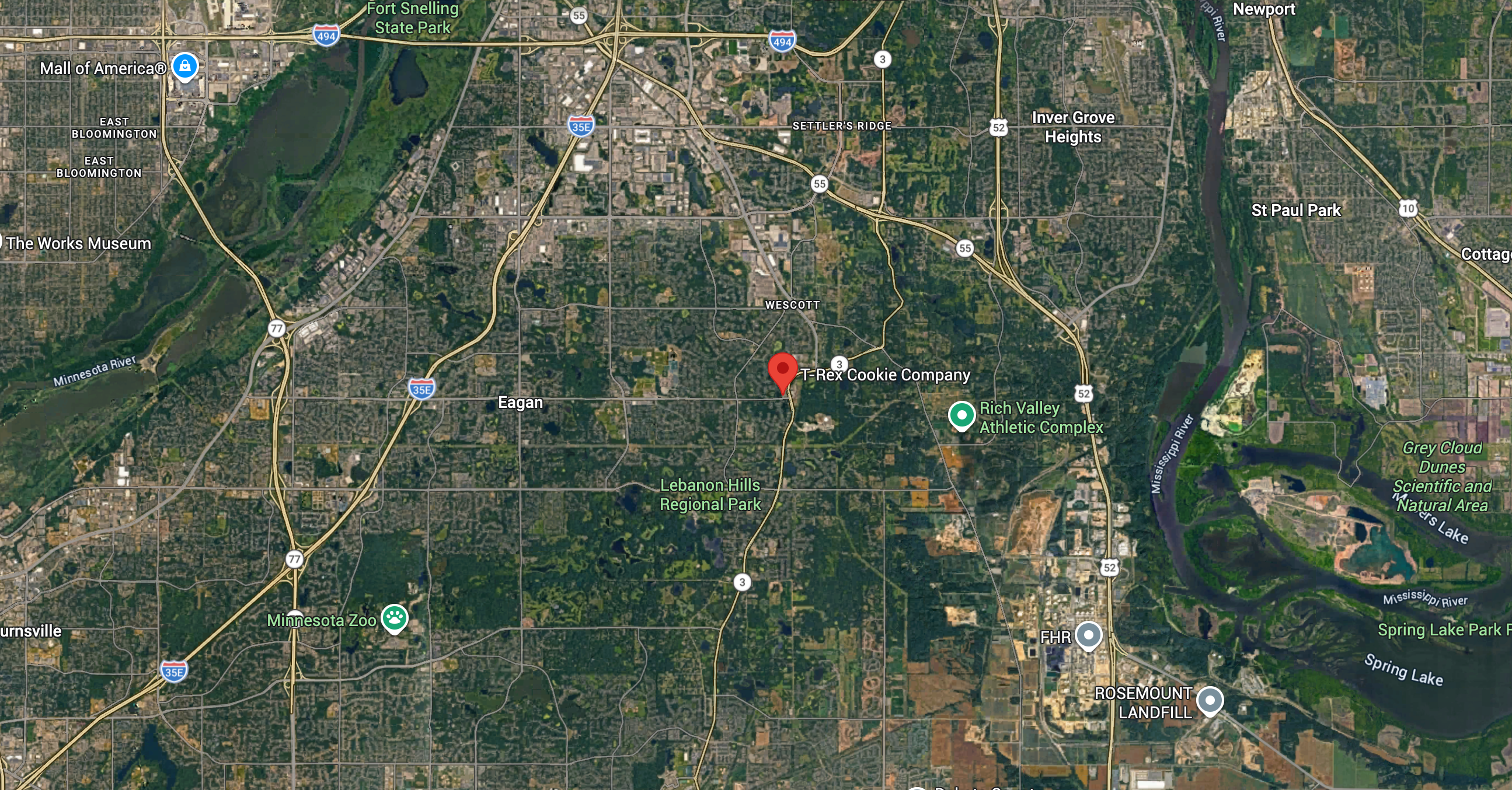Select the Rosemount Landfill marker
Screen dimensions: 1512x790
[1209, 701]
